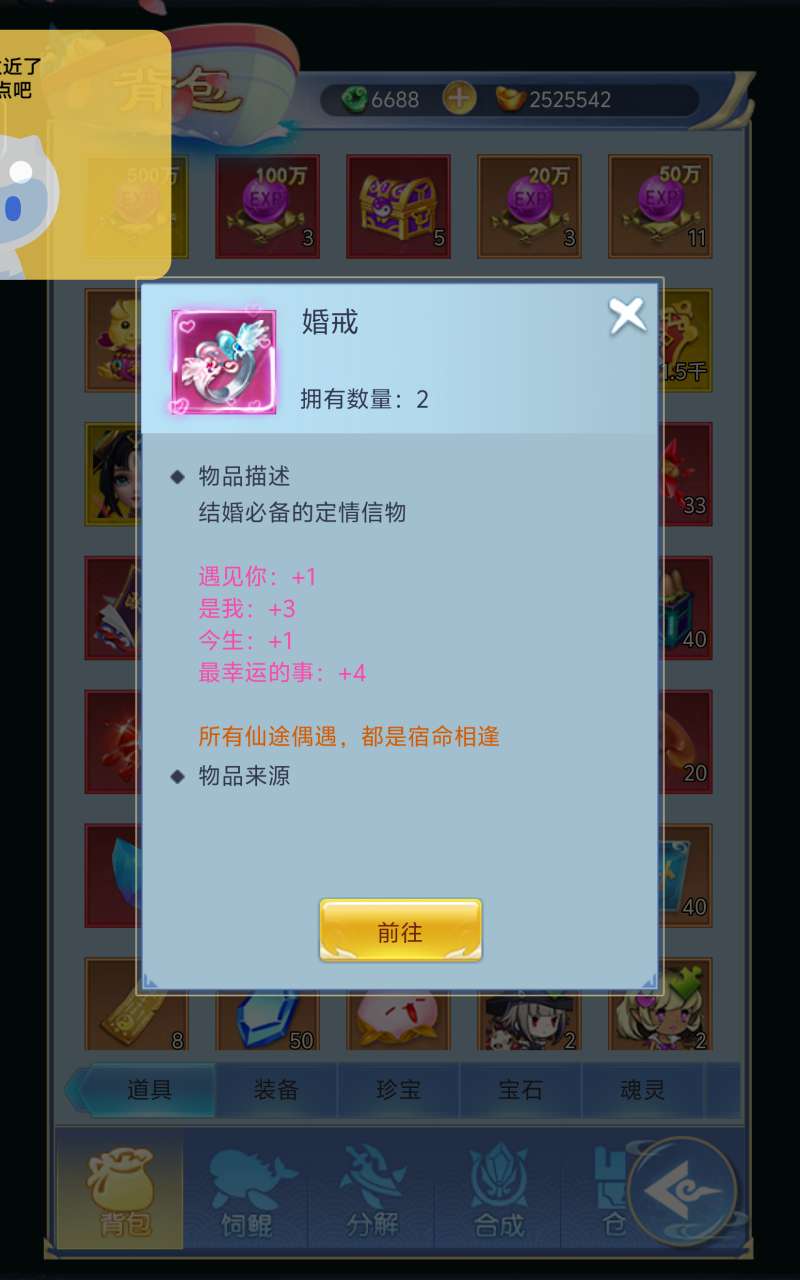The height and width of the screenshot is (1280, 800).
Task: Open the 分解 section
Action: coord(372,1192)
